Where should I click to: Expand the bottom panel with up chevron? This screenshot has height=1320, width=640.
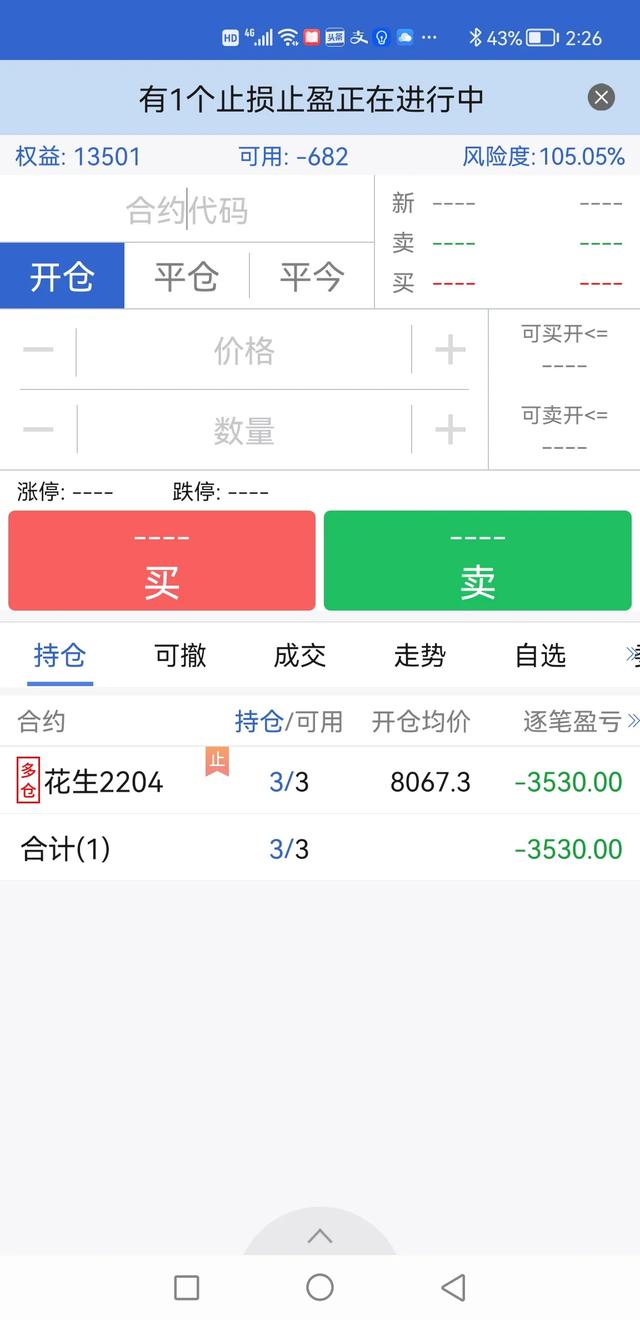[x=320, y=1235]
